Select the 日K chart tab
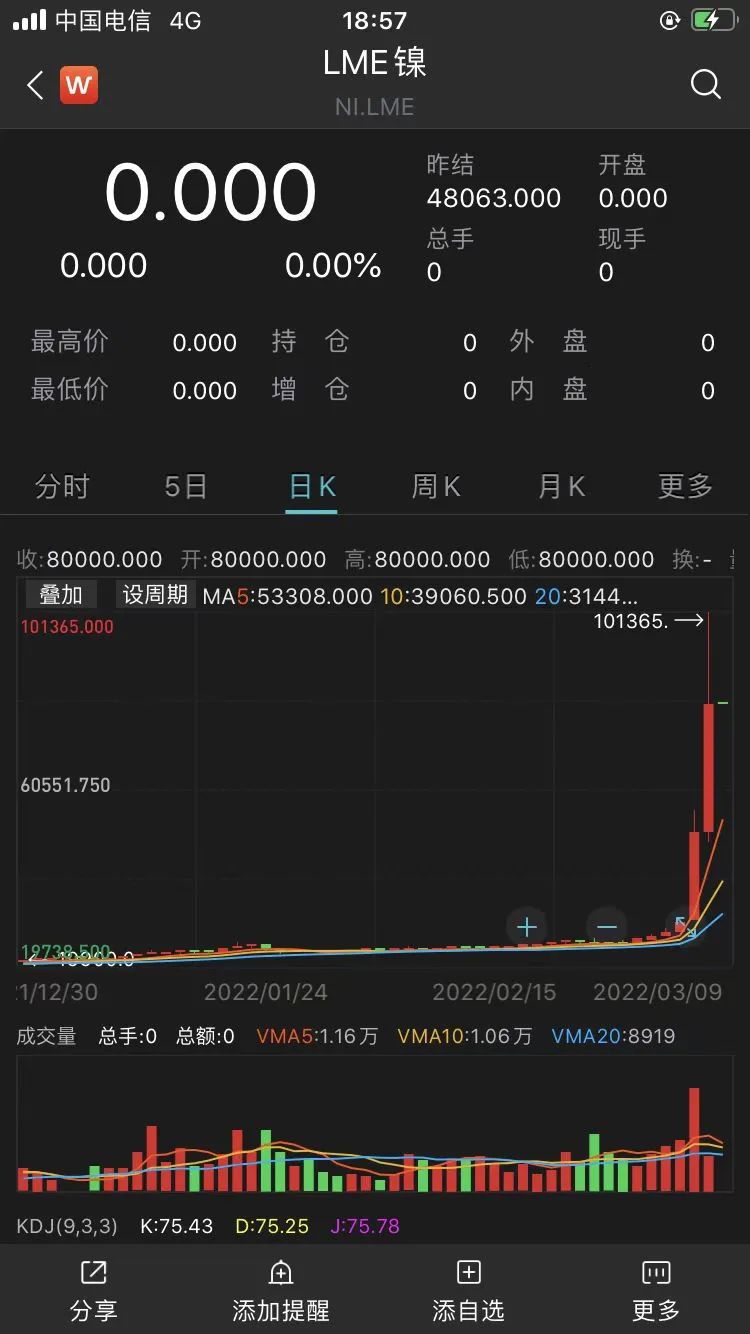Screen dimensions: 750x1334 coord(311,487)
